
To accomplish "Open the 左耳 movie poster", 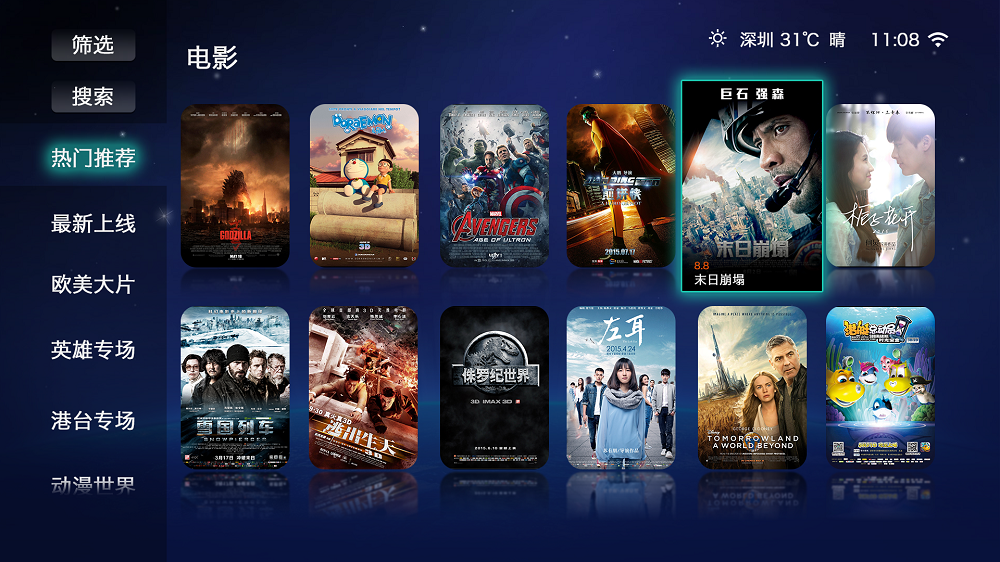I will coord(621,387).
